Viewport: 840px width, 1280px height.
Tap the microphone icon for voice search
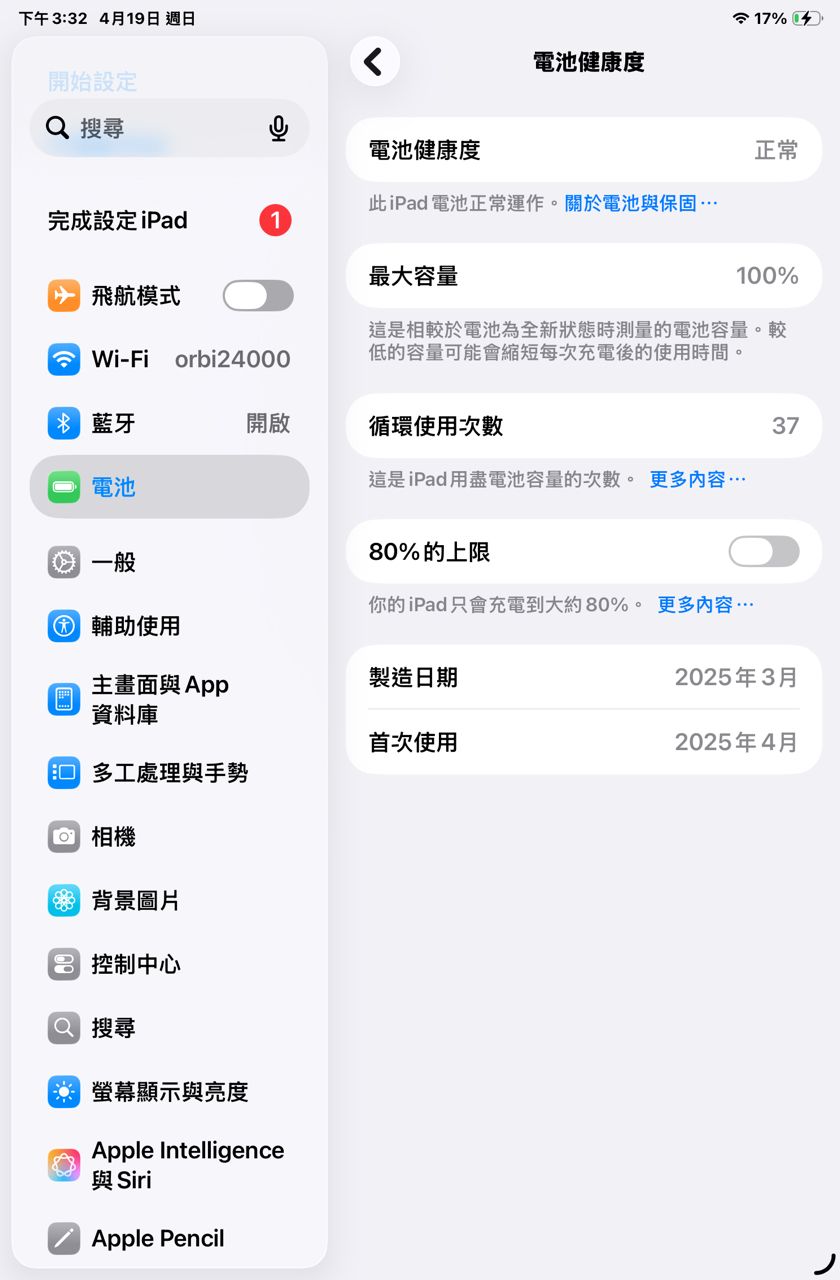tap(279, 128)
